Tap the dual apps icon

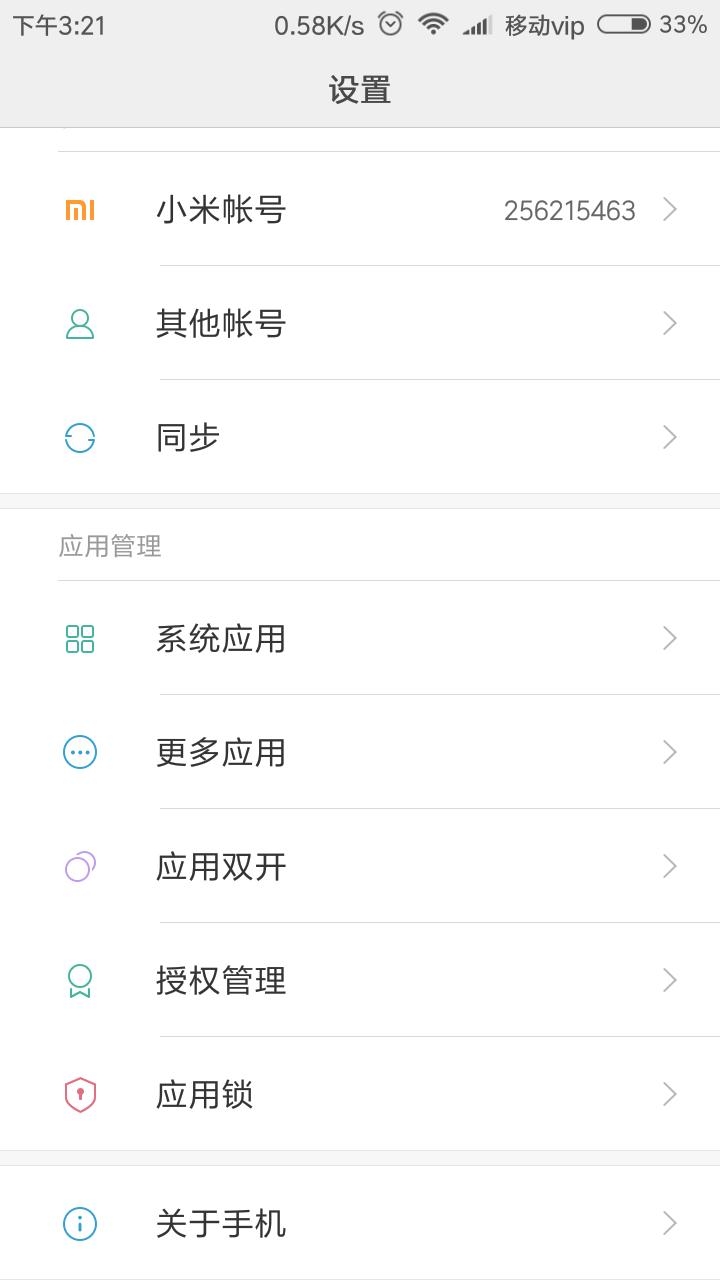pos(80,866)
